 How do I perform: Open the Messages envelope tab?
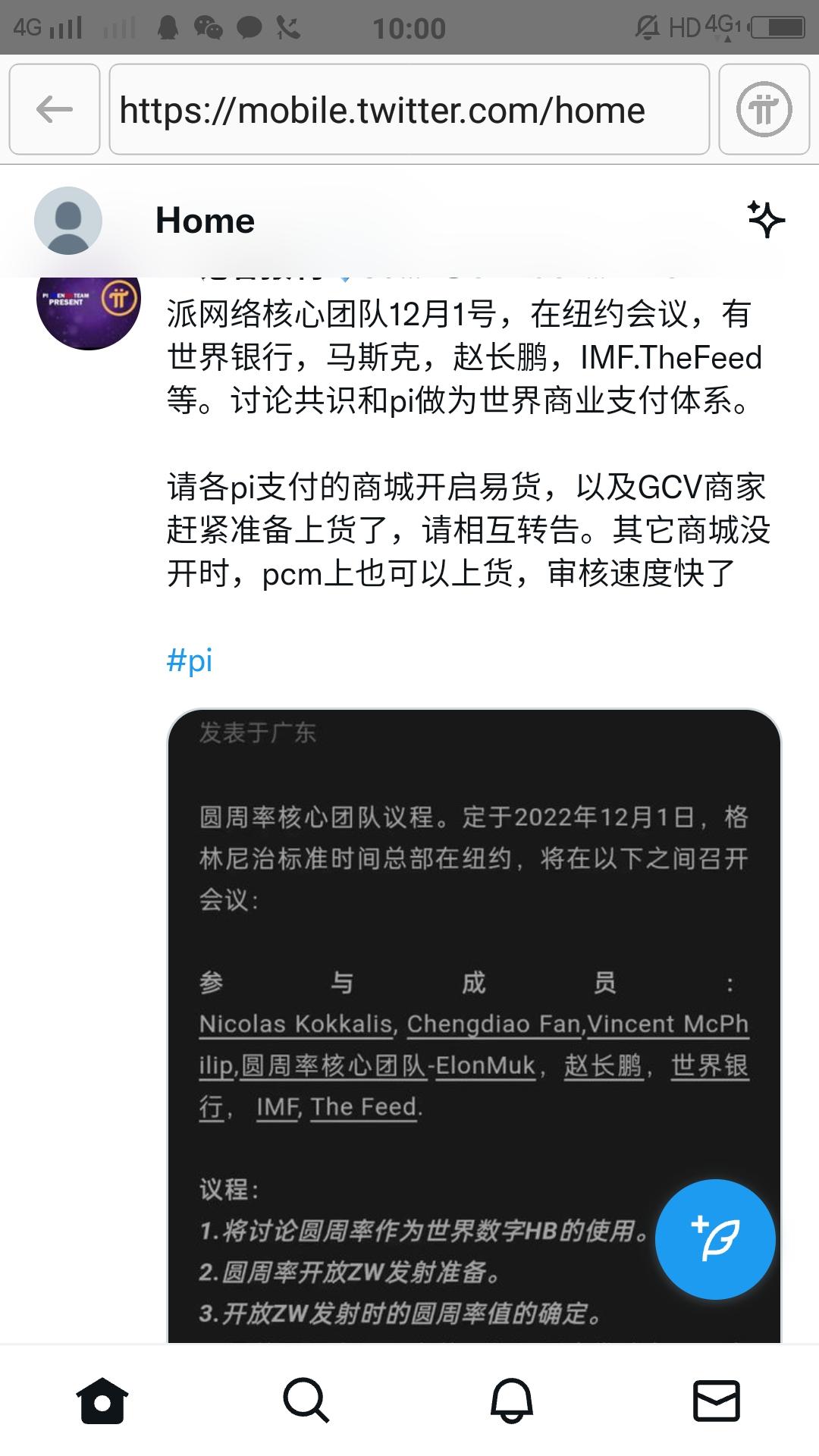tap(717, 1400)
